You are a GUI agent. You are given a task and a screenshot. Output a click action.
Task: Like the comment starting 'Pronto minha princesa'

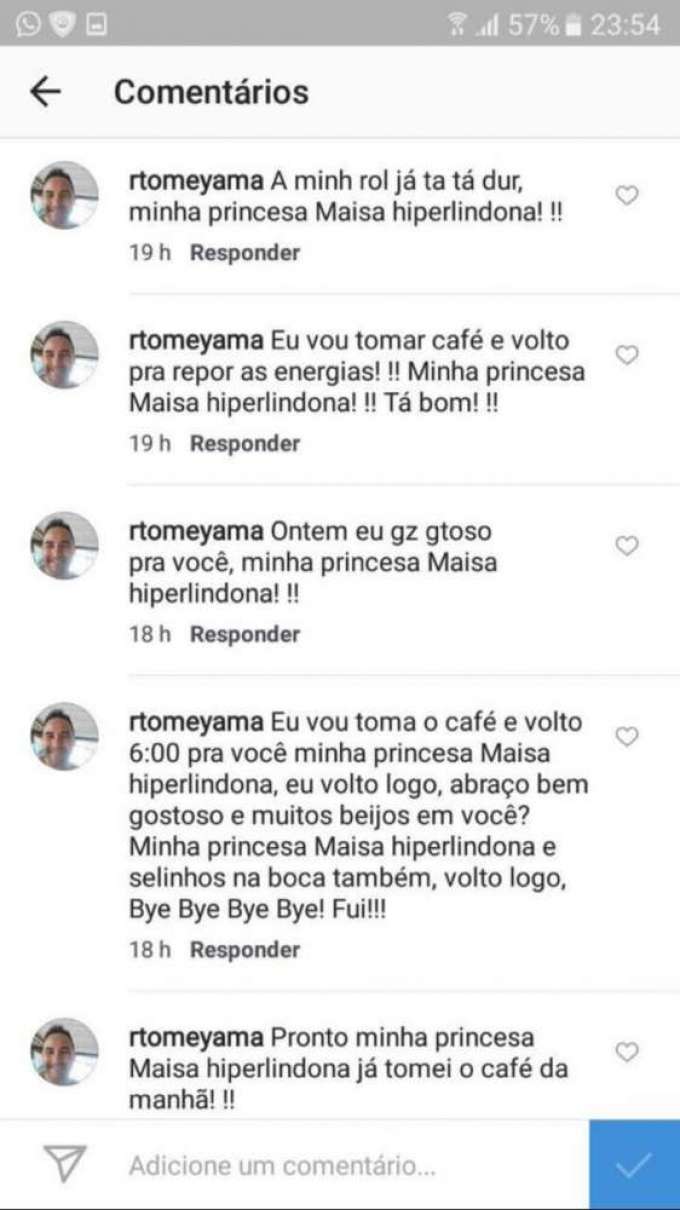pyautogui.click(x=627, y=1052)
